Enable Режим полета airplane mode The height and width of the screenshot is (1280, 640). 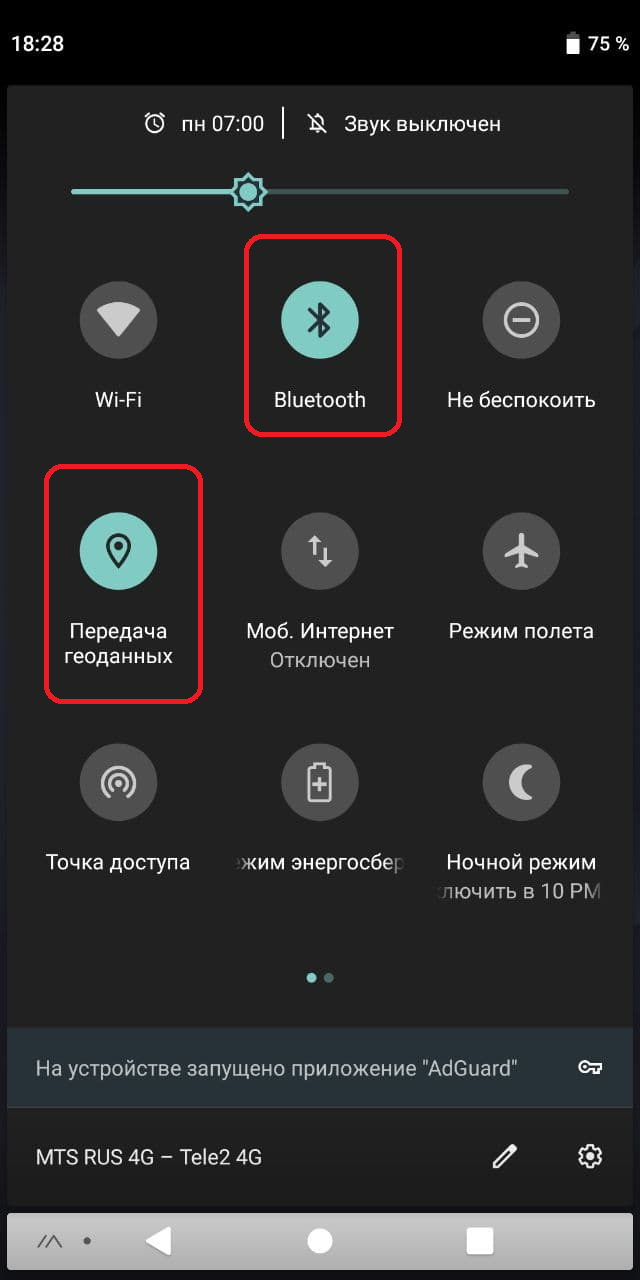pyautogui.click(x=521, y=551)
